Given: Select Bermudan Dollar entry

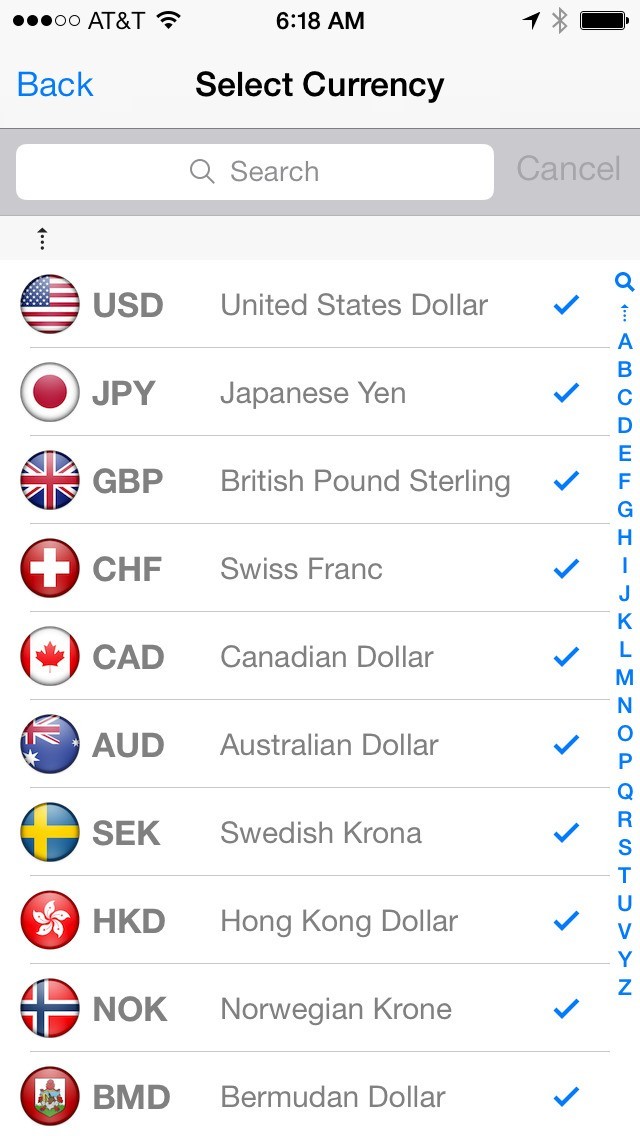Looking at the screenshot, I should 310,1097.
